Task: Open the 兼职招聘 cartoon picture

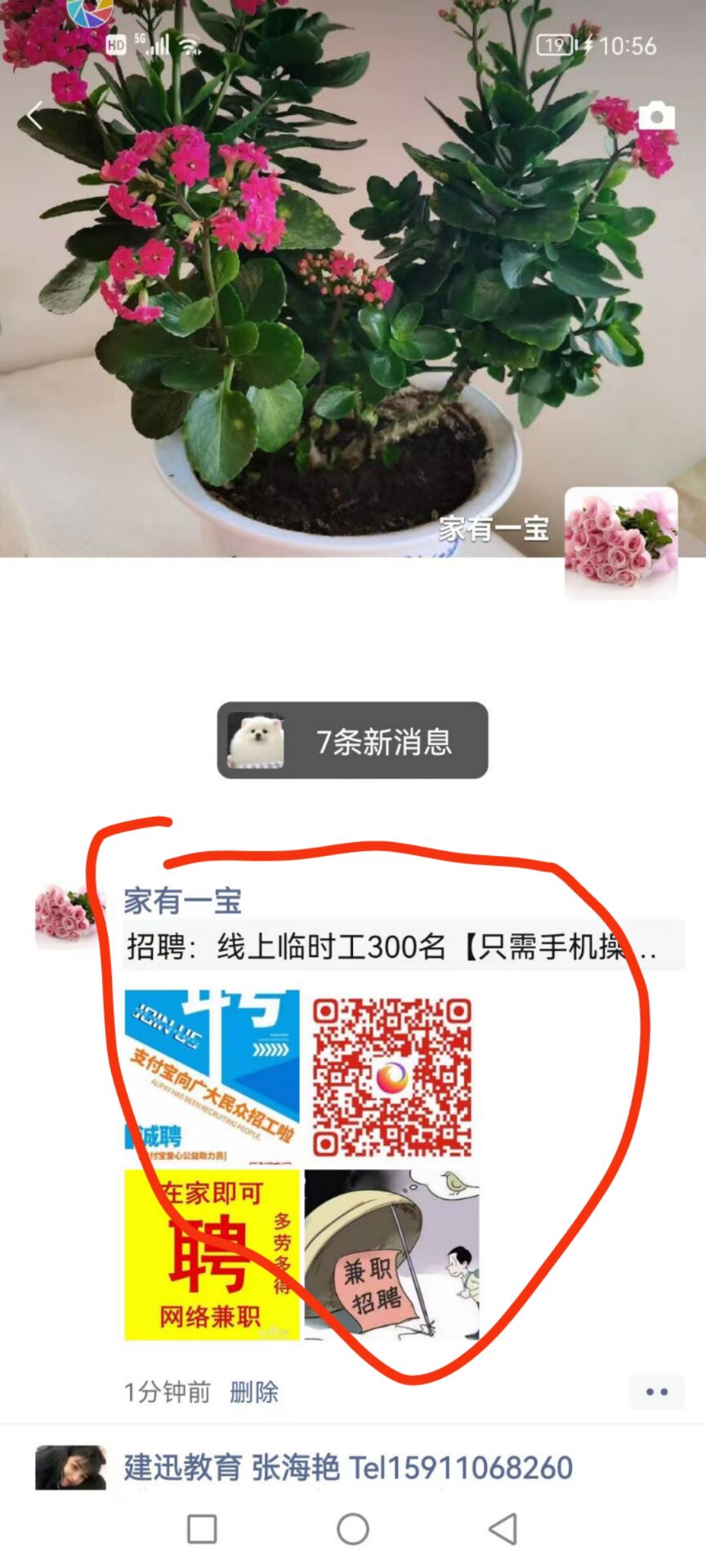Action: 392,1255
